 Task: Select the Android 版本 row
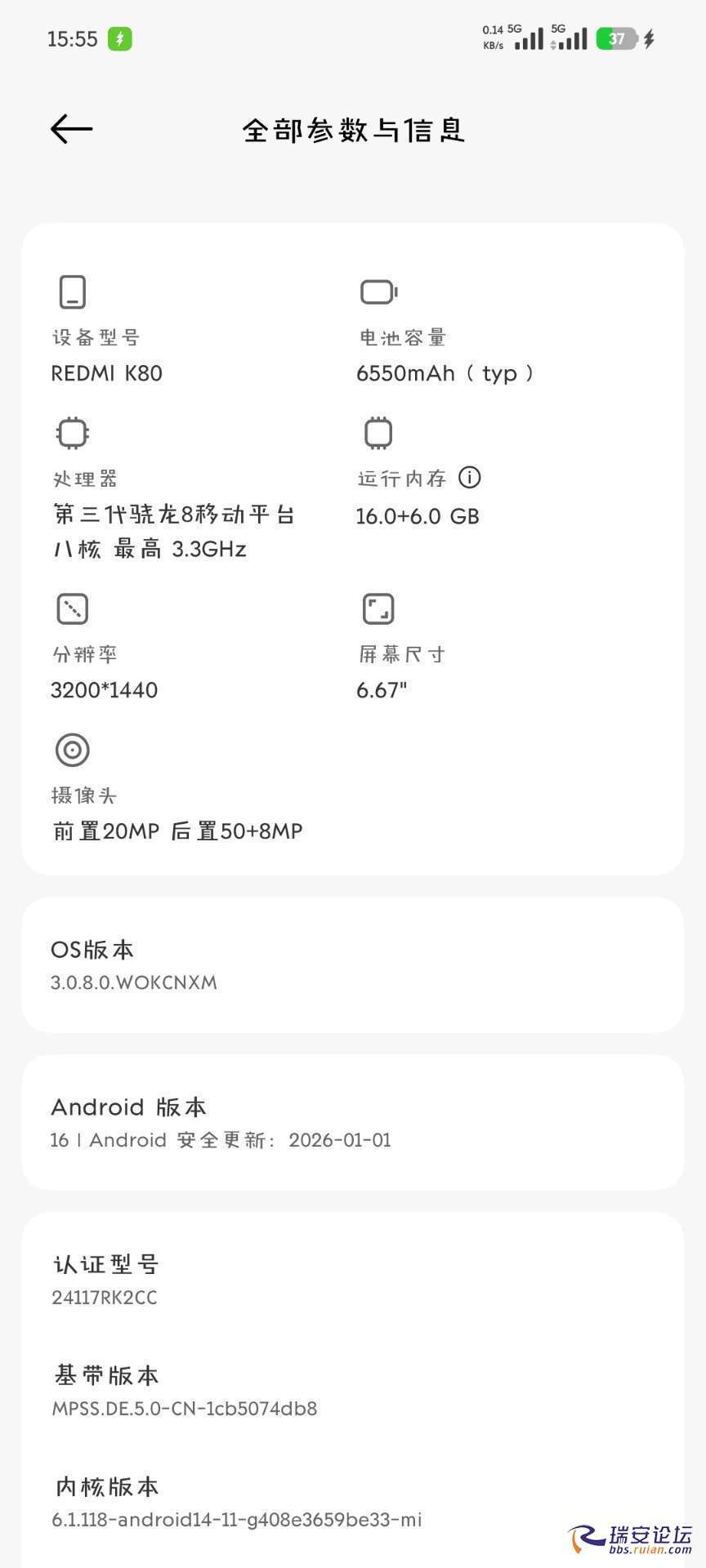pos(352,1122)
